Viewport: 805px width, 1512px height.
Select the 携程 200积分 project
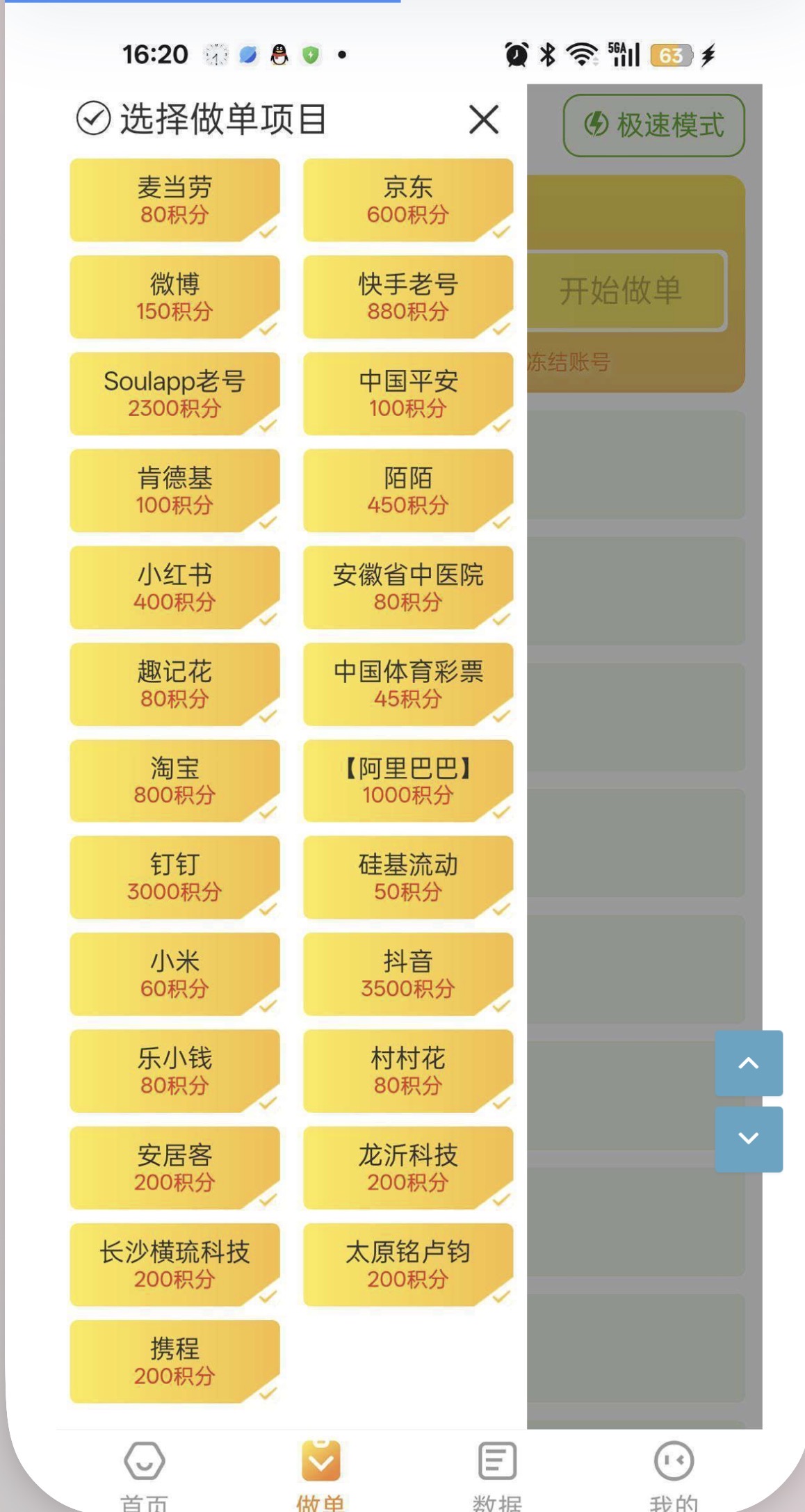(174, 1362)
